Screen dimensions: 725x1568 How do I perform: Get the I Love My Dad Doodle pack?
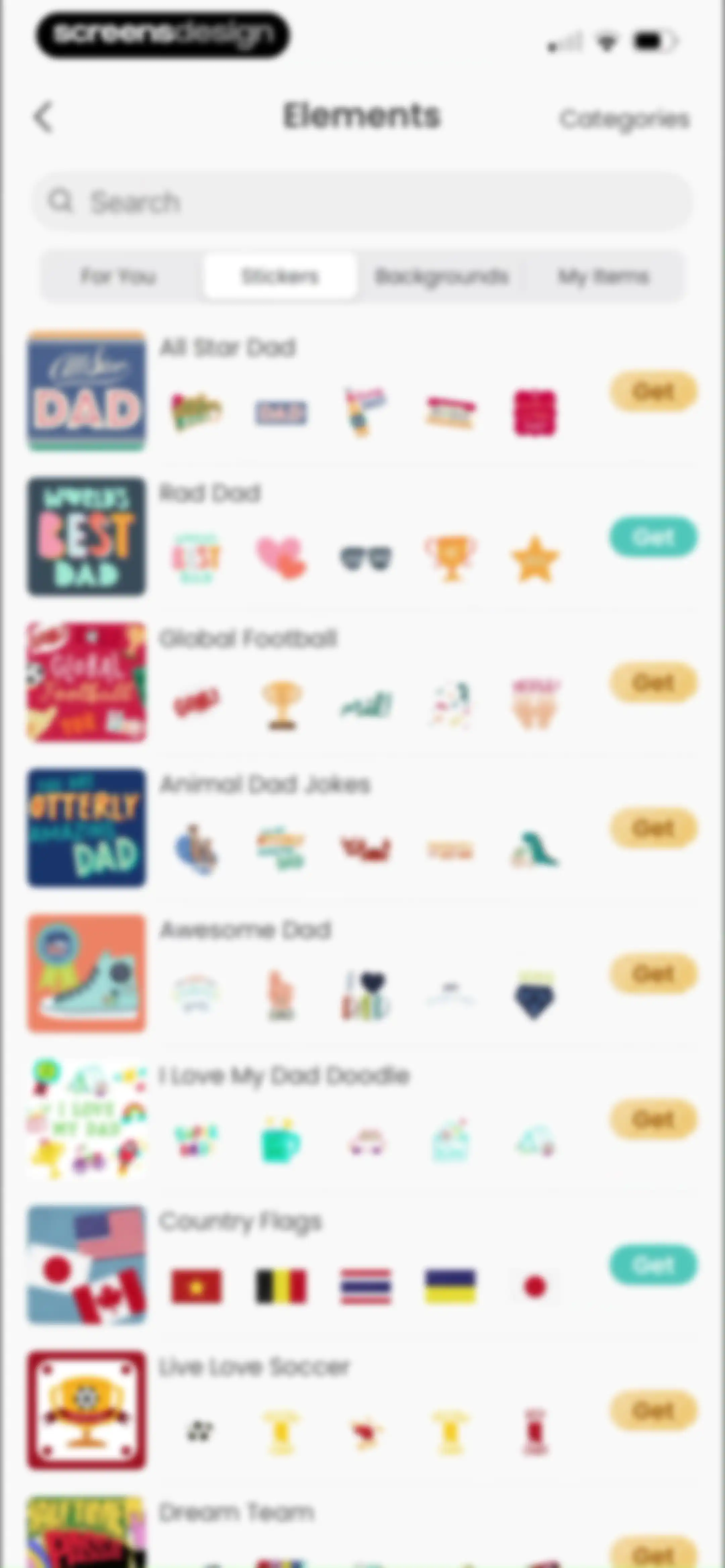(653, 1119)
